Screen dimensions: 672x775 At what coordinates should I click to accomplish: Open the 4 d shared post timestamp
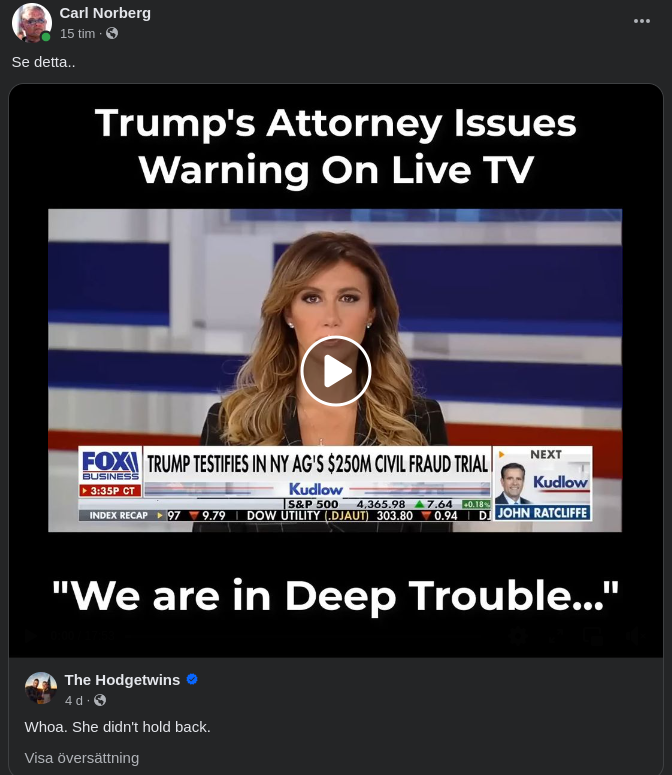[74, 700]
